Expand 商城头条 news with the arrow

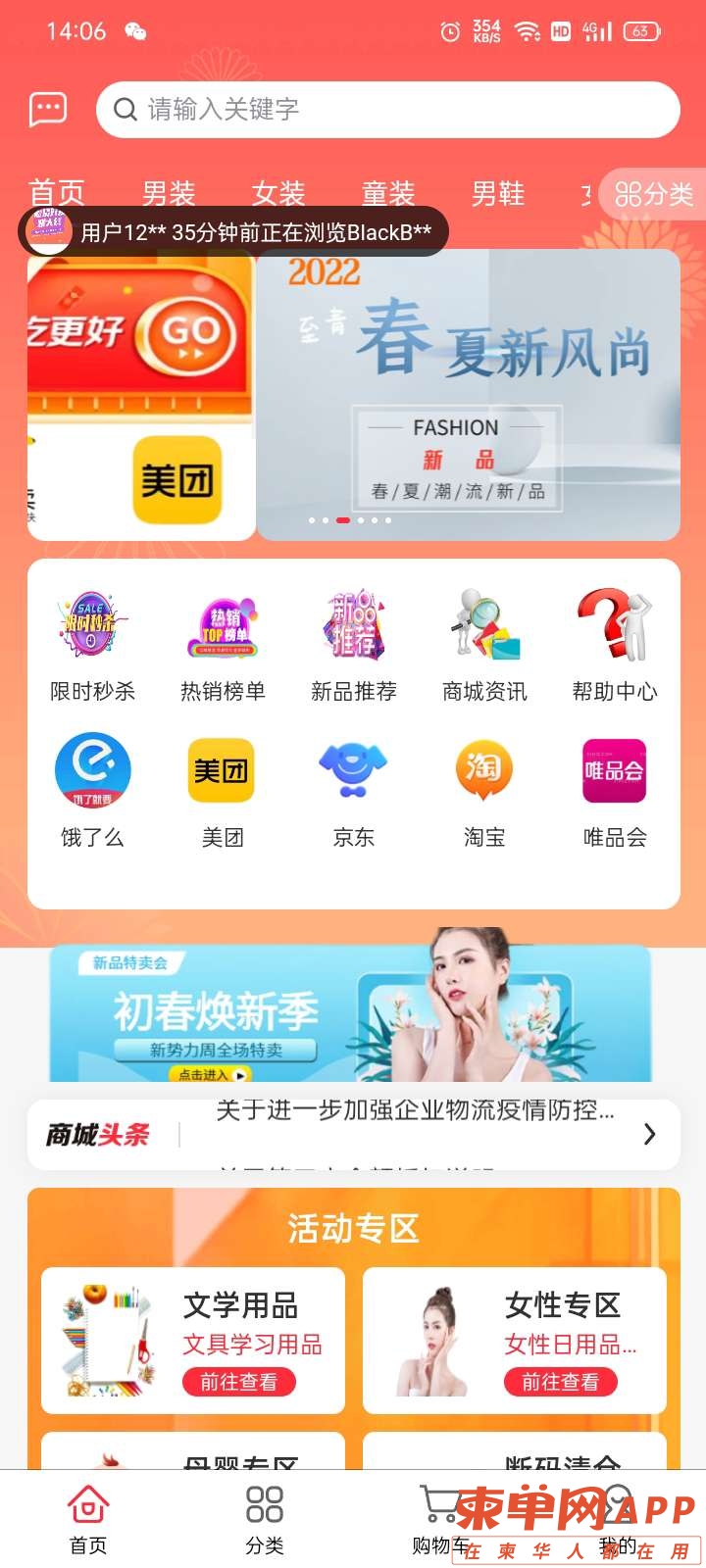click(649, 1134)
